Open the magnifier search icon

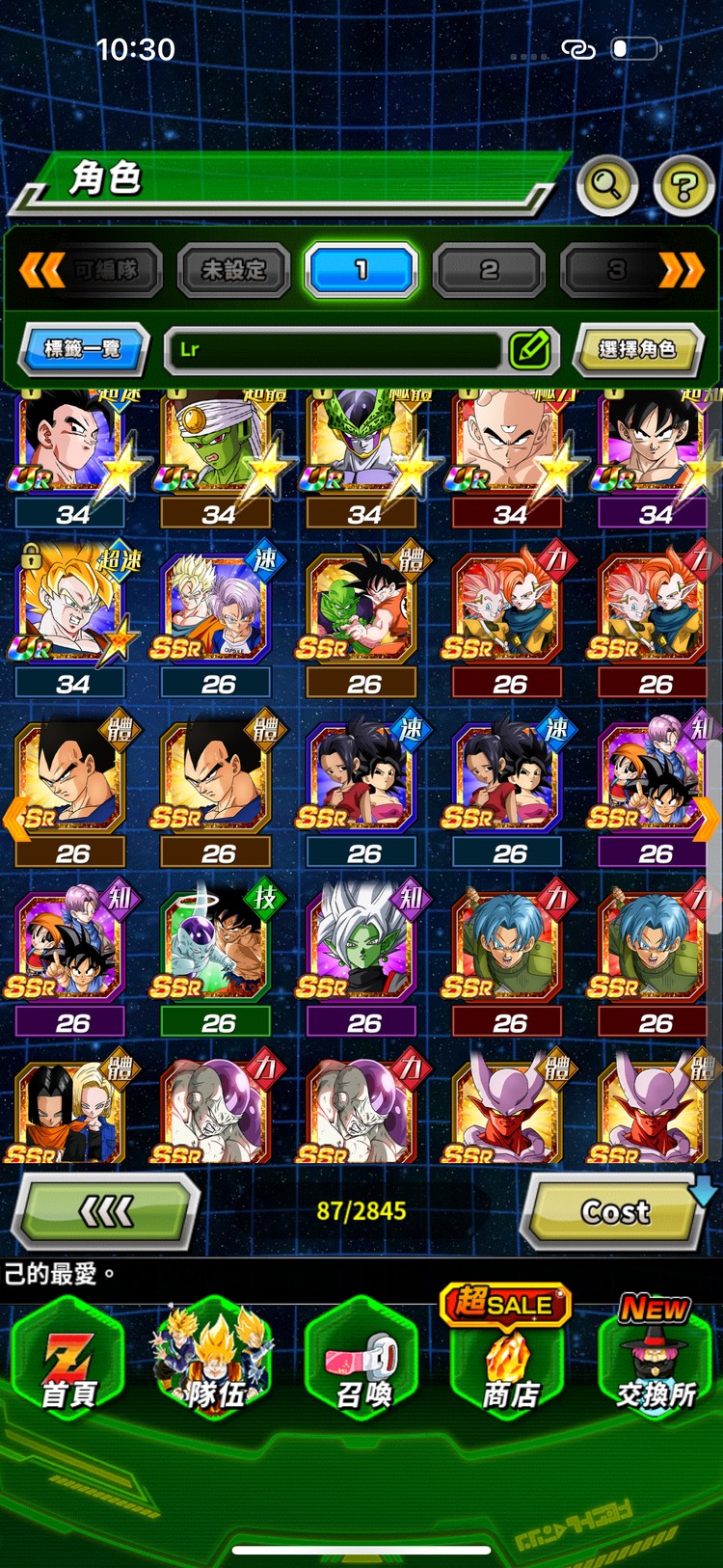606,183
